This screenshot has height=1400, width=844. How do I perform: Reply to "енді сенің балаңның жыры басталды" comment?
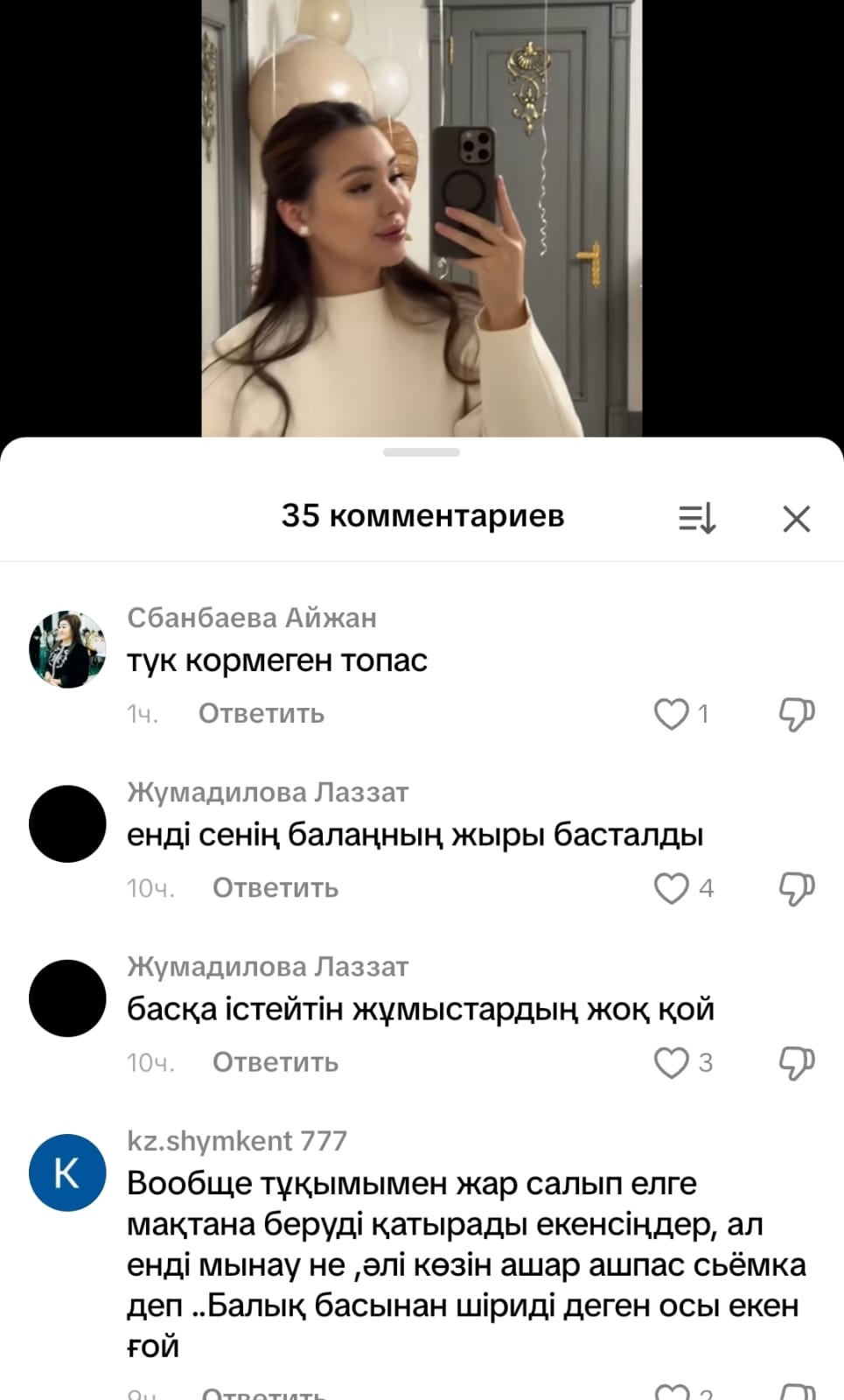point(275,888)
